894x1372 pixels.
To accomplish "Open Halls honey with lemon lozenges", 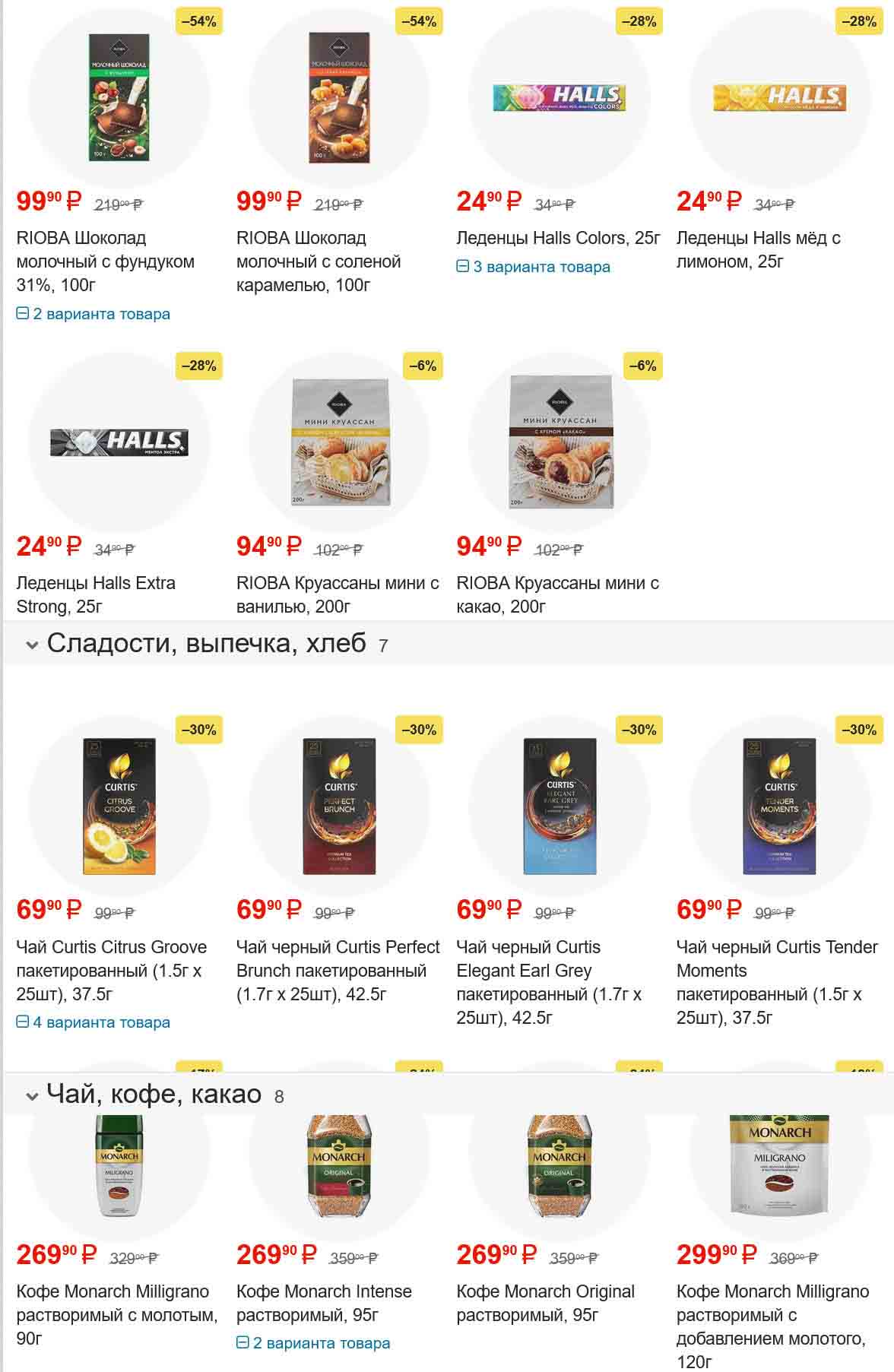I will [758, 249].
